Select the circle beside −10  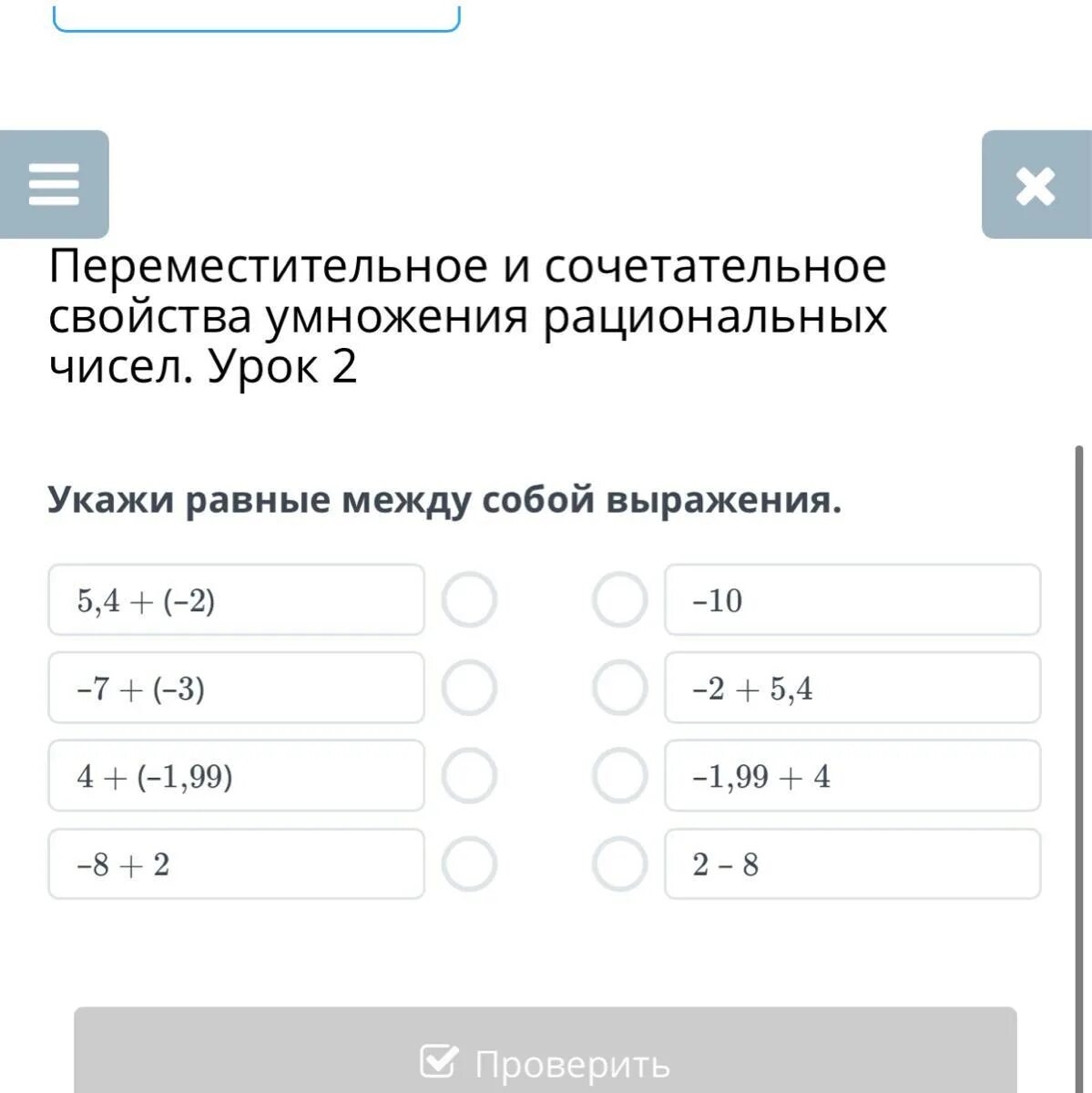(x=619, y=600)
